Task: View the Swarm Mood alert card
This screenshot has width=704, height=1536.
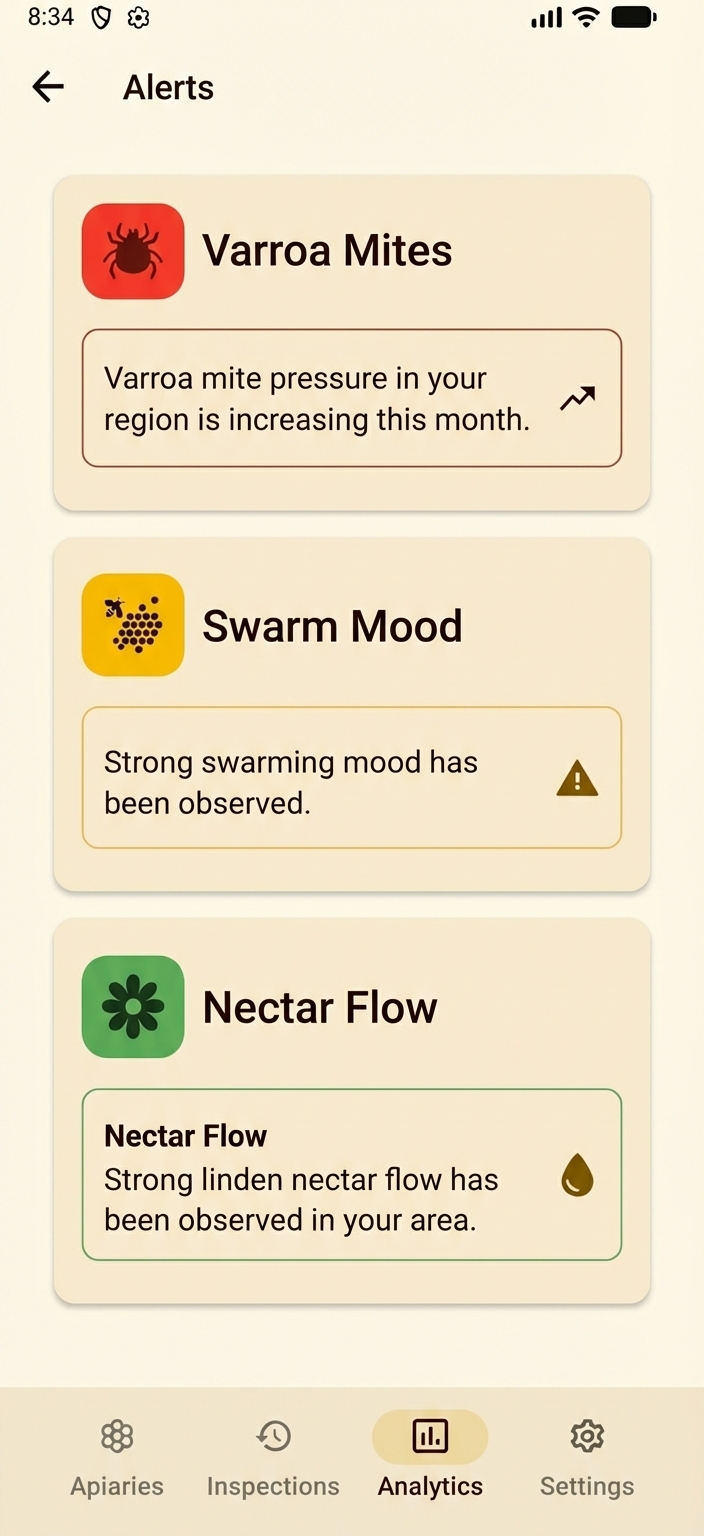Action: tap(352, 714)
